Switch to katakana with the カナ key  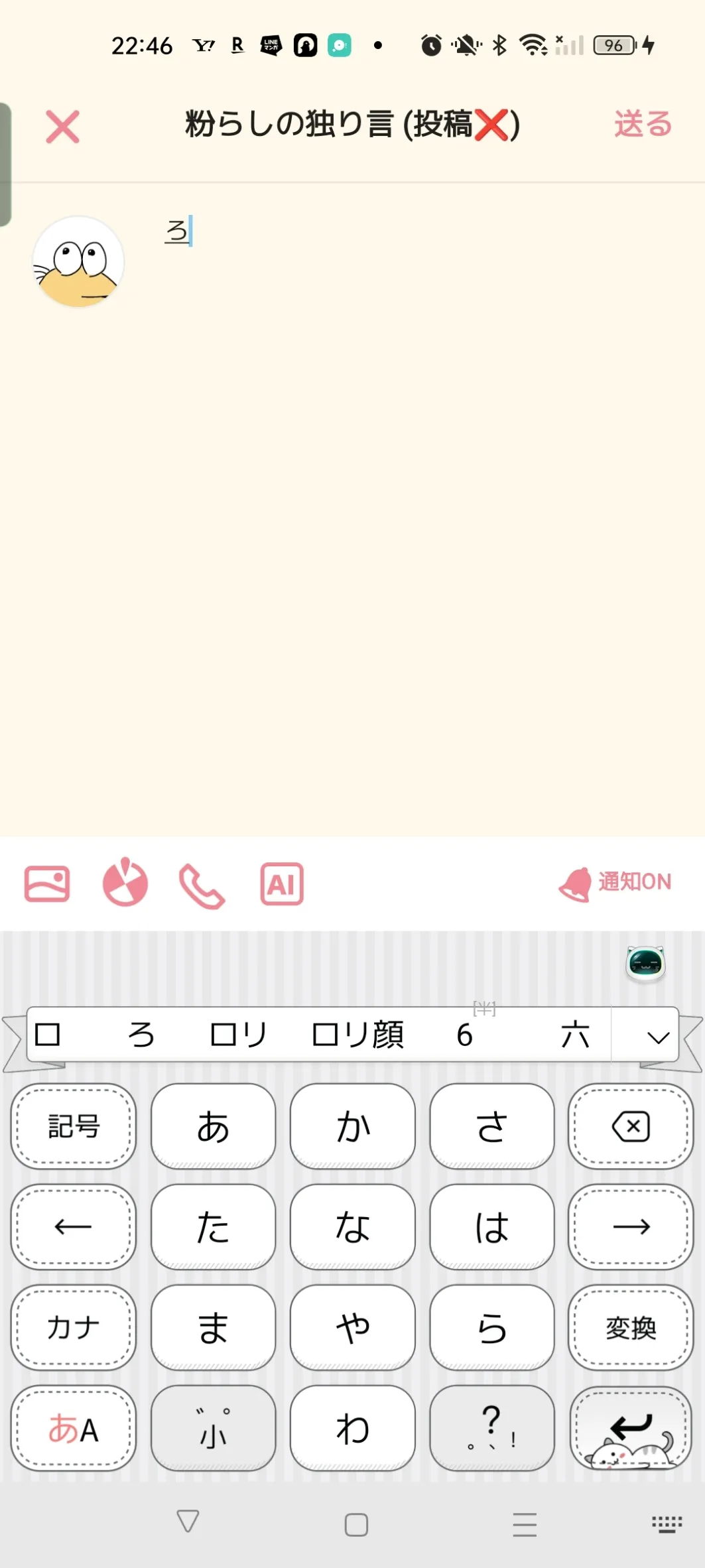[74, 1328]
